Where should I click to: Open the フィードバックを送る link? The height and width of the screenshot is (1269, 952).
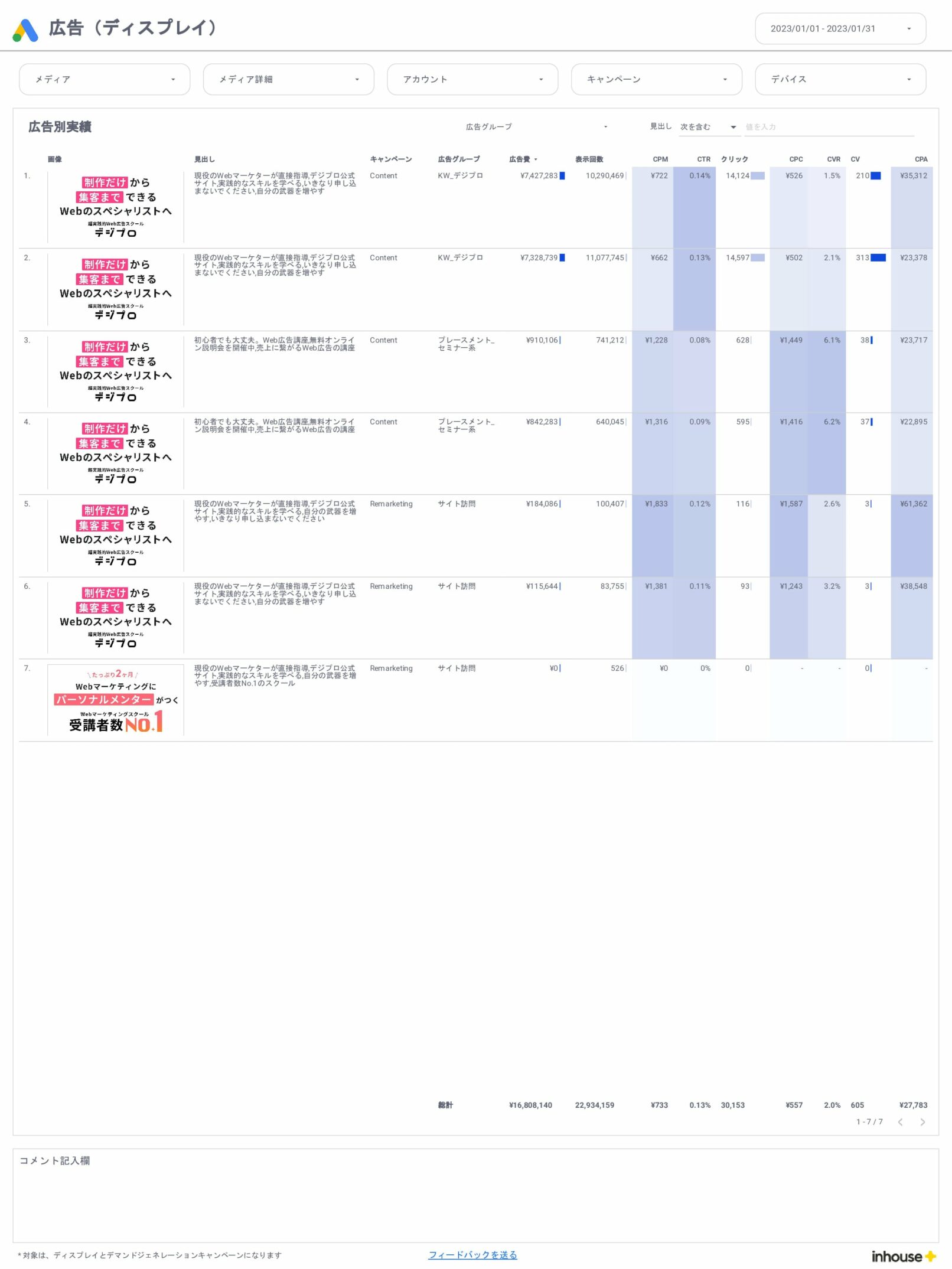pyautogui.click(x=472, y=1255)
